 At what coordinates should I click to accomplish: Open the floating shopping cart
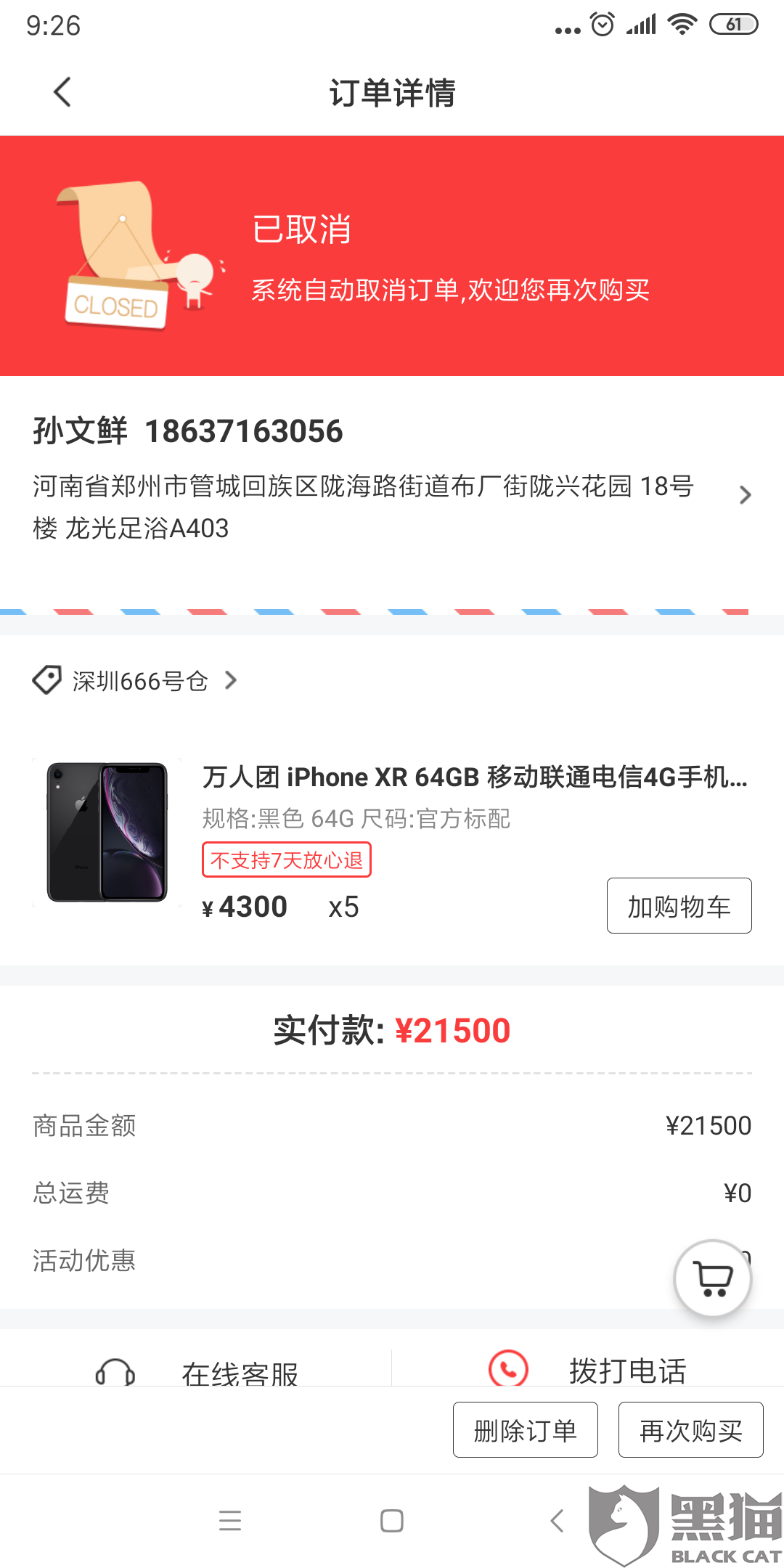(712, 1278)
